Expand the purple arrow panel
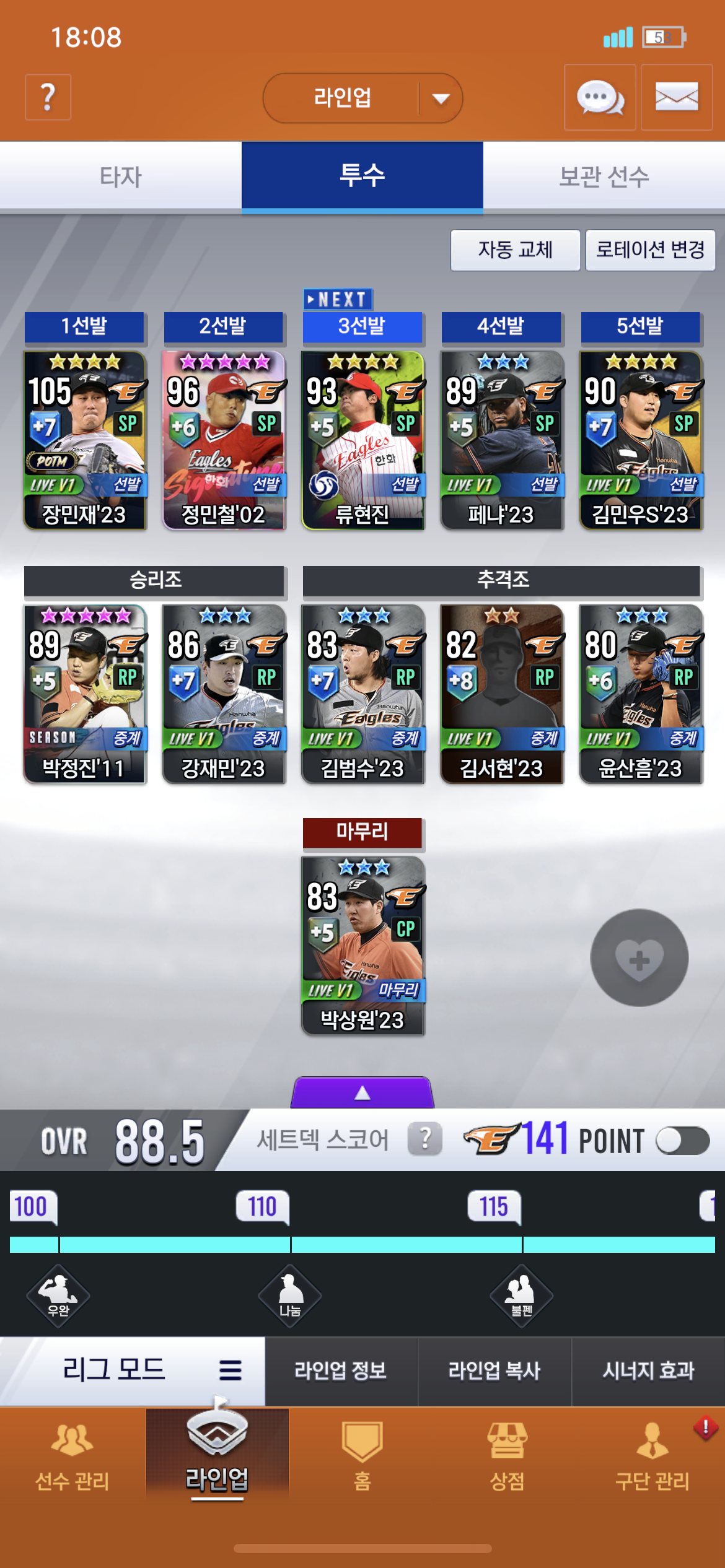 362,1093
